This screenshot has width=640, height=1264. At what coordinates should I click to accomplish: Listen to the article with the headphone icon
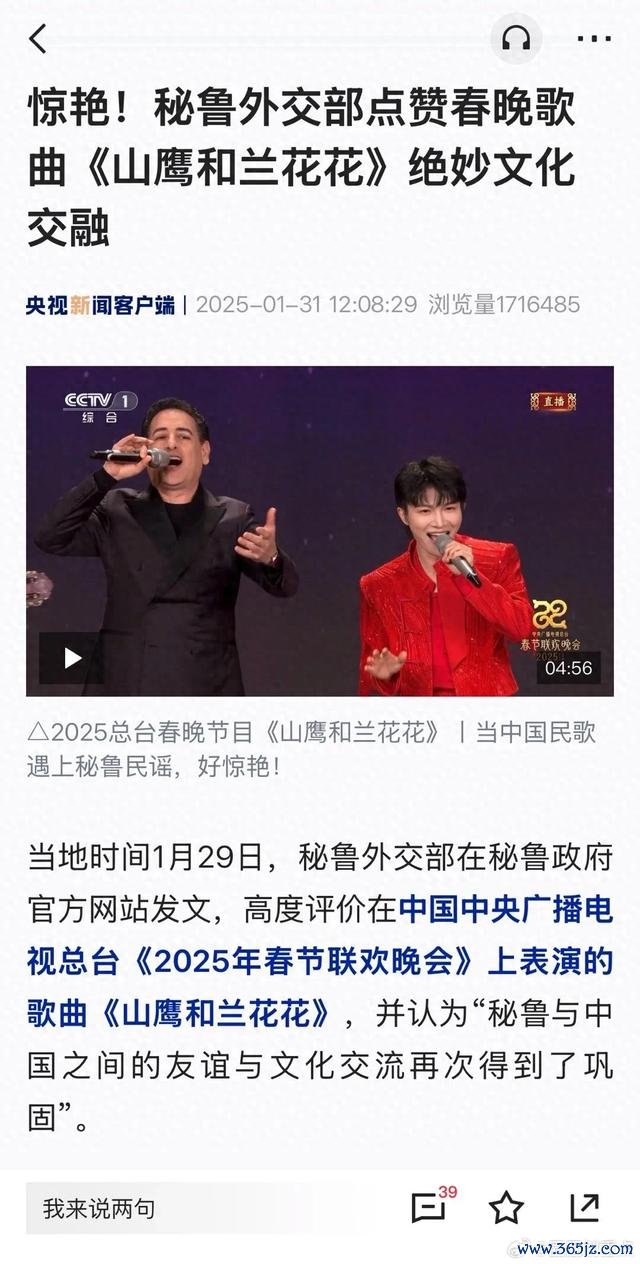[x=516, y=40]
